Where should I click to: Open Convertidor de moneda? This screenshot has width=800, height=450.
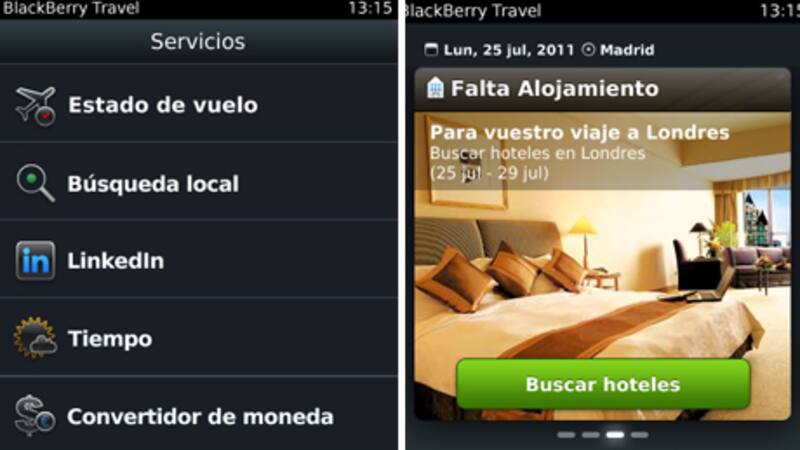coord(199,416)
